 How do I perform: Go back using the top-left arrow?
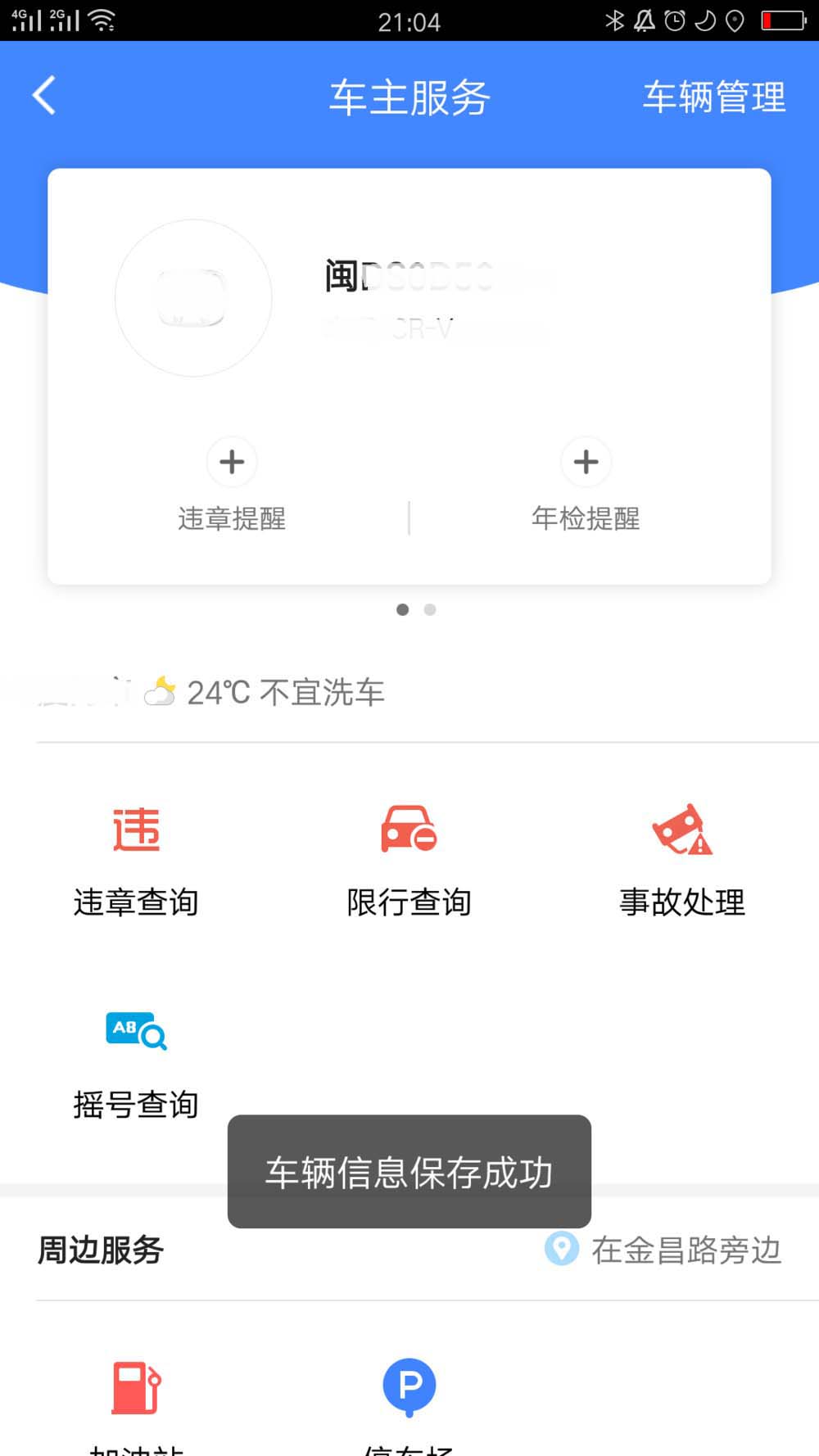[45, 96]
